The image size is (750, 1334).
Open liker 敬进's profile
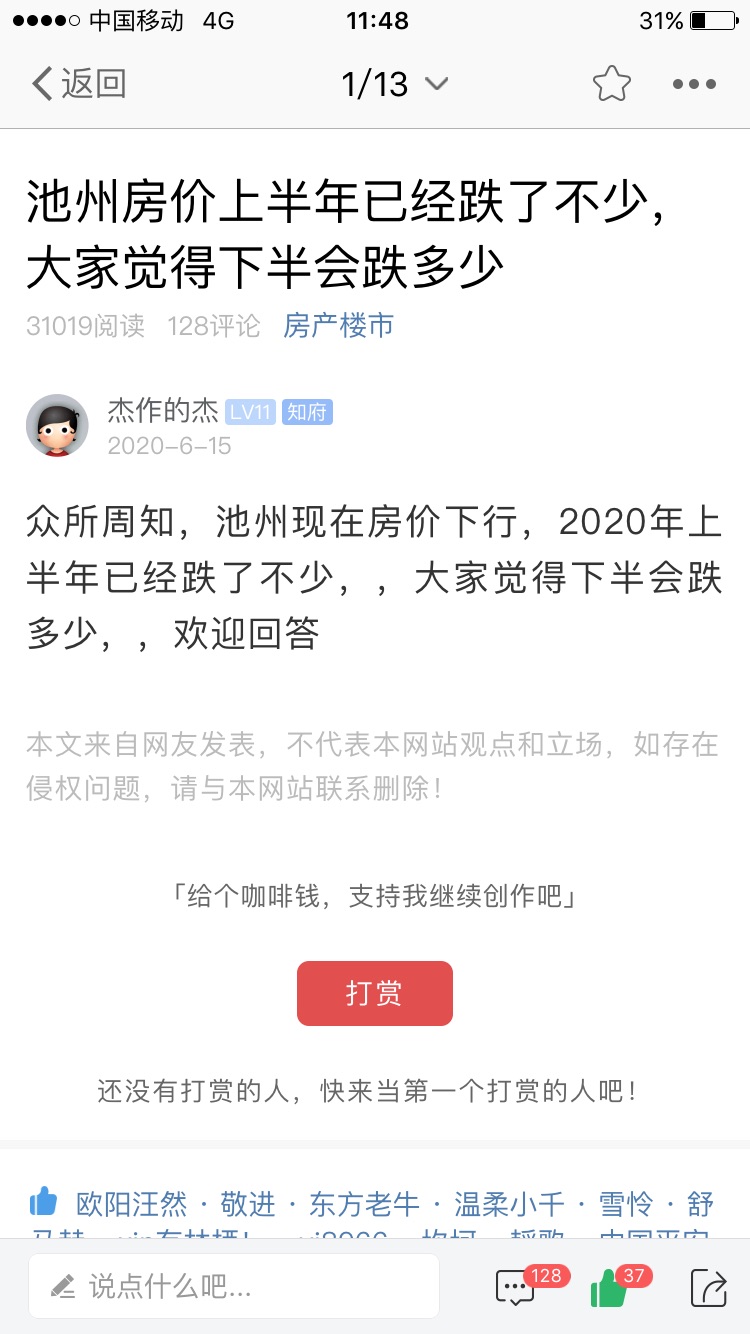(247, 1203)
